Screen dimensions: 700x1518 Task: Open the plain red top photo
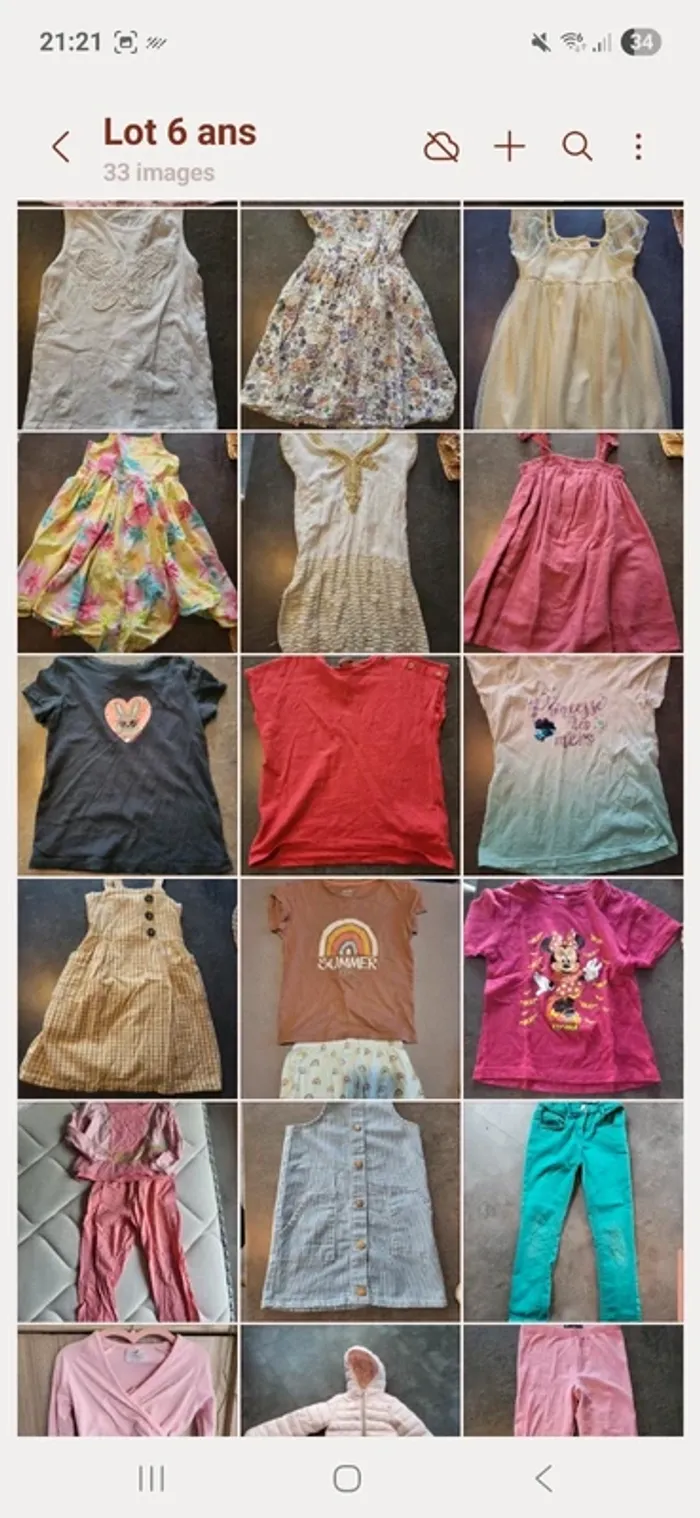(350, 765)
